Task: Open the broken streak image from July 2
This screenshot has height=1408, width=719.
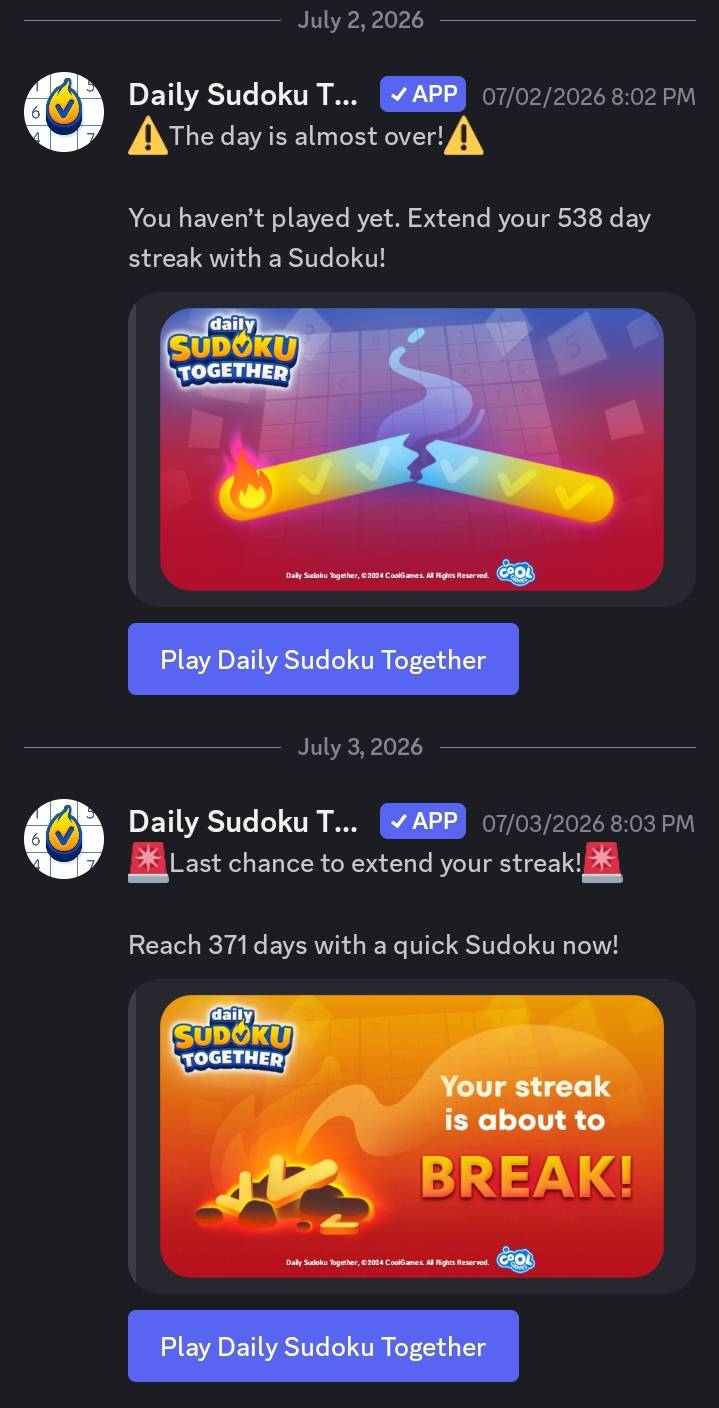Action: (412, 449)
